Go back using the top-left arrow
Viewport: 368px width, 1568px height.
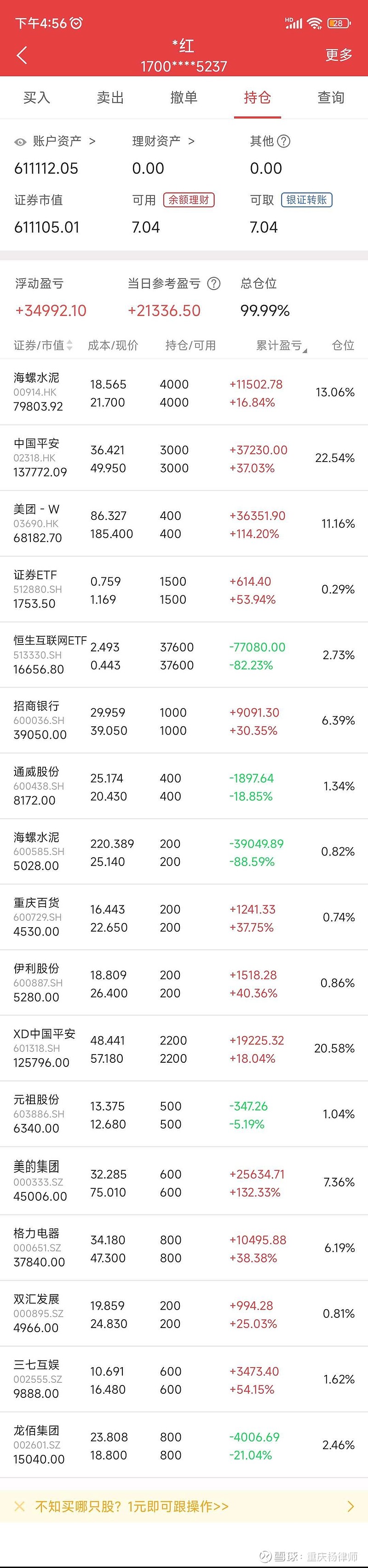click(22, 55)
